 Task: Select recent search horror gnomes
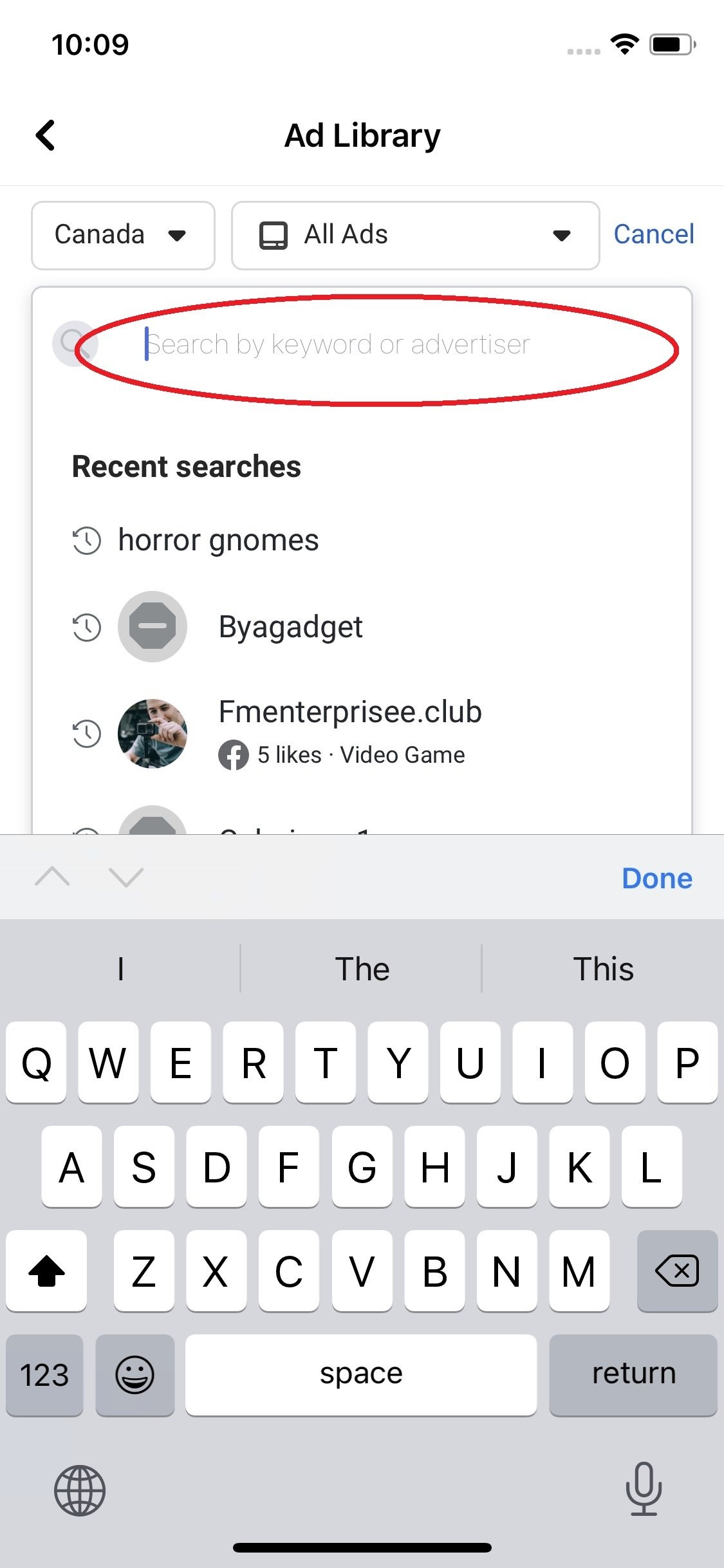[x=219, y=541]
